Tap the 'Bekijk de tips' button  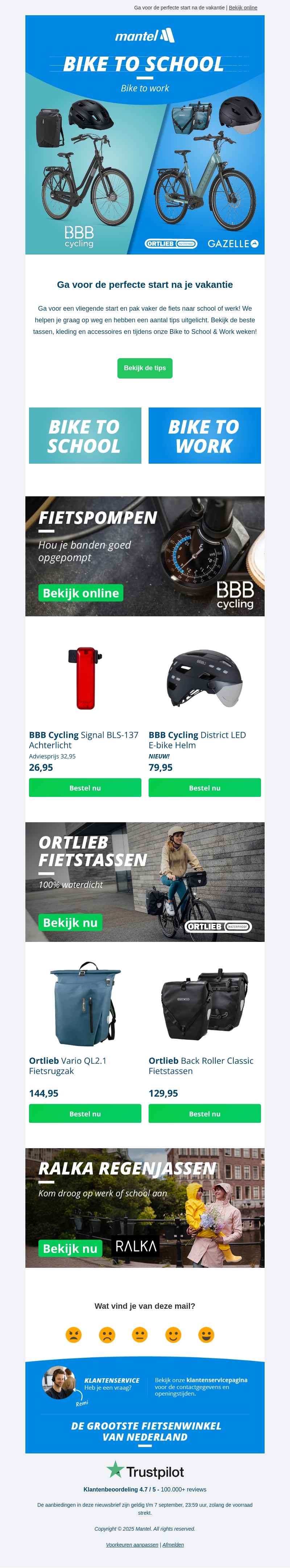(x=145, y=368)
